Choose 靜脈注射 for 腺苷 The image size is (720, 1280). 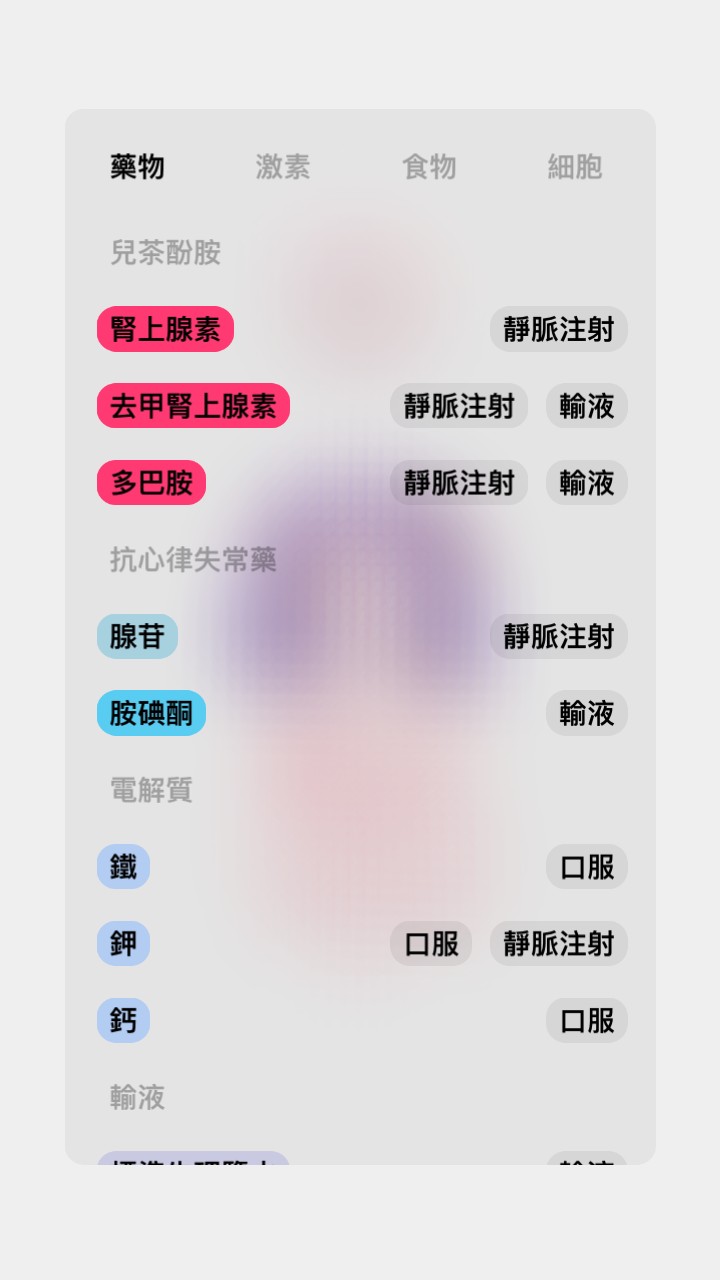[x=559, y=637]
